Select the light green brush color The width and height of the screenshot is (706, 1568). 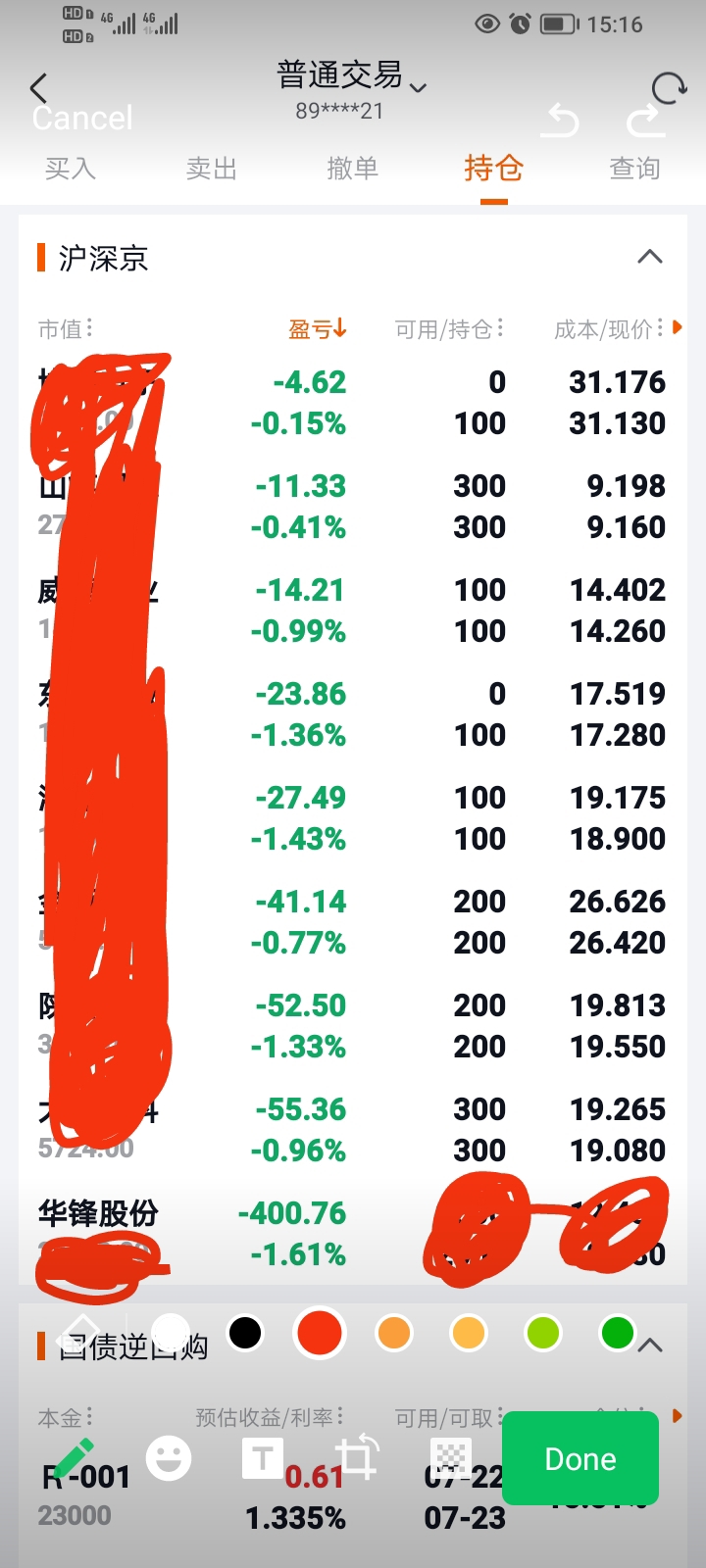coord(543,1333)
